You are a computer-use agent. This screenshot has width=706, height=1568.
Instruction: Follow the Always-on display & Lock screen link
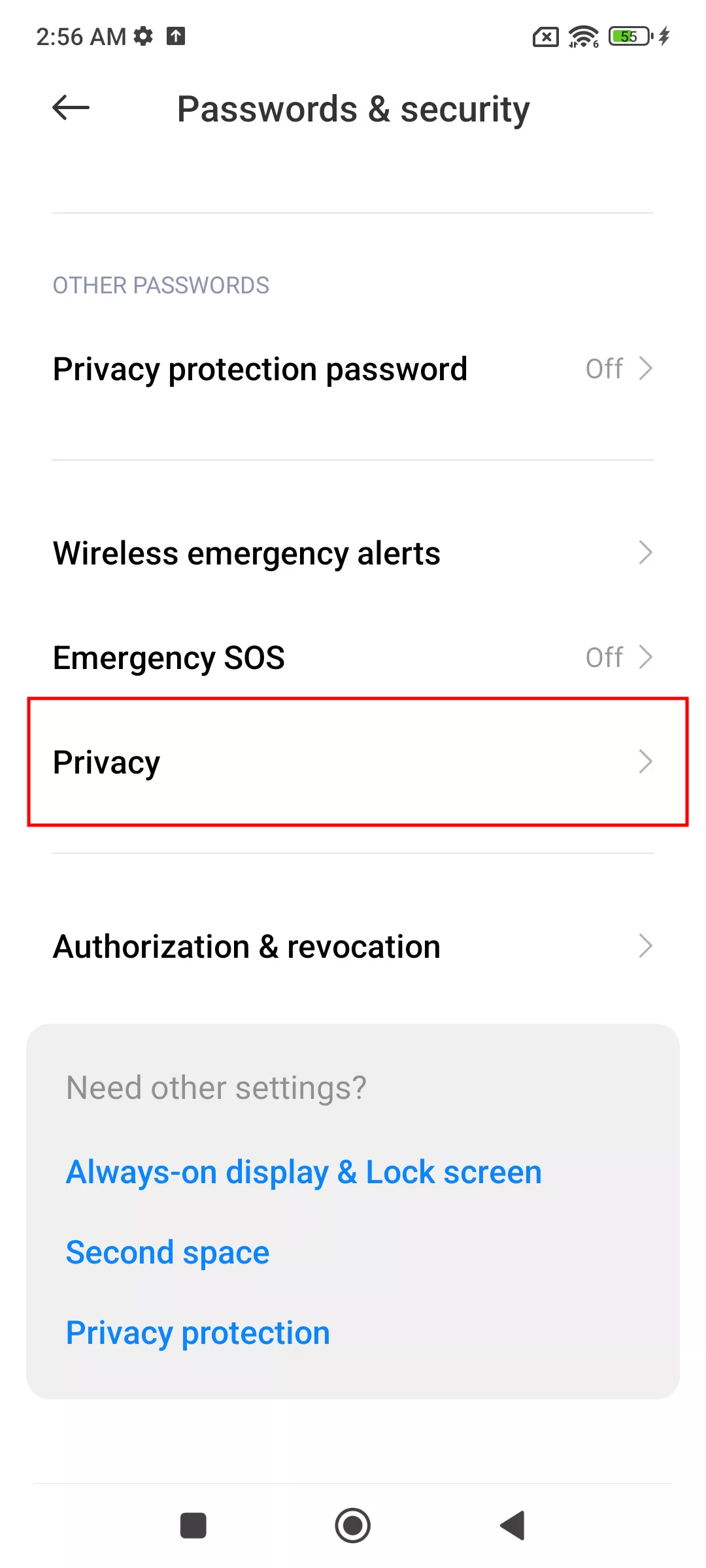304,1172
